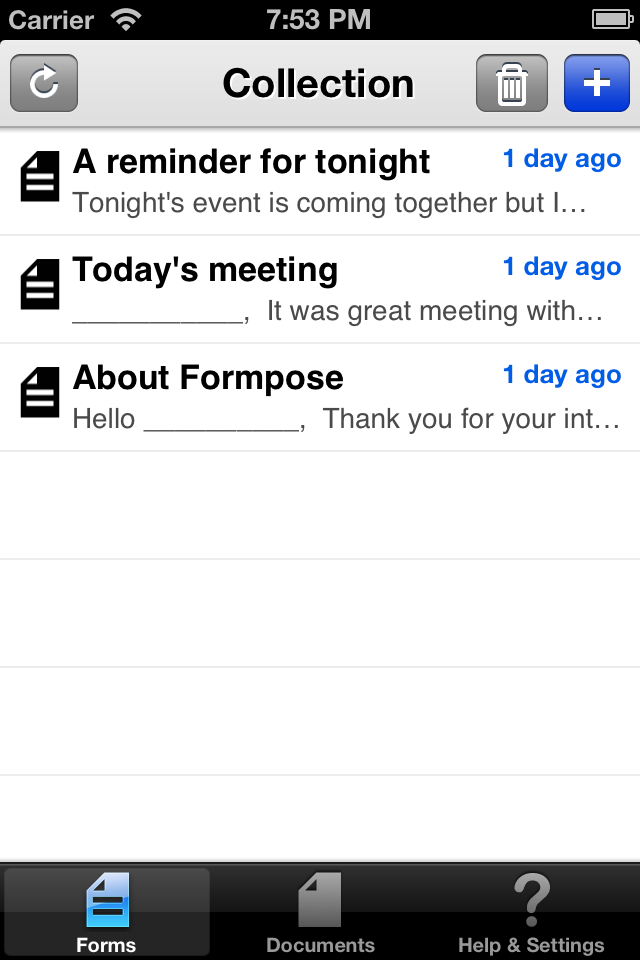Open the About Formpose form
640x960 pixels.
coord(320,397)
